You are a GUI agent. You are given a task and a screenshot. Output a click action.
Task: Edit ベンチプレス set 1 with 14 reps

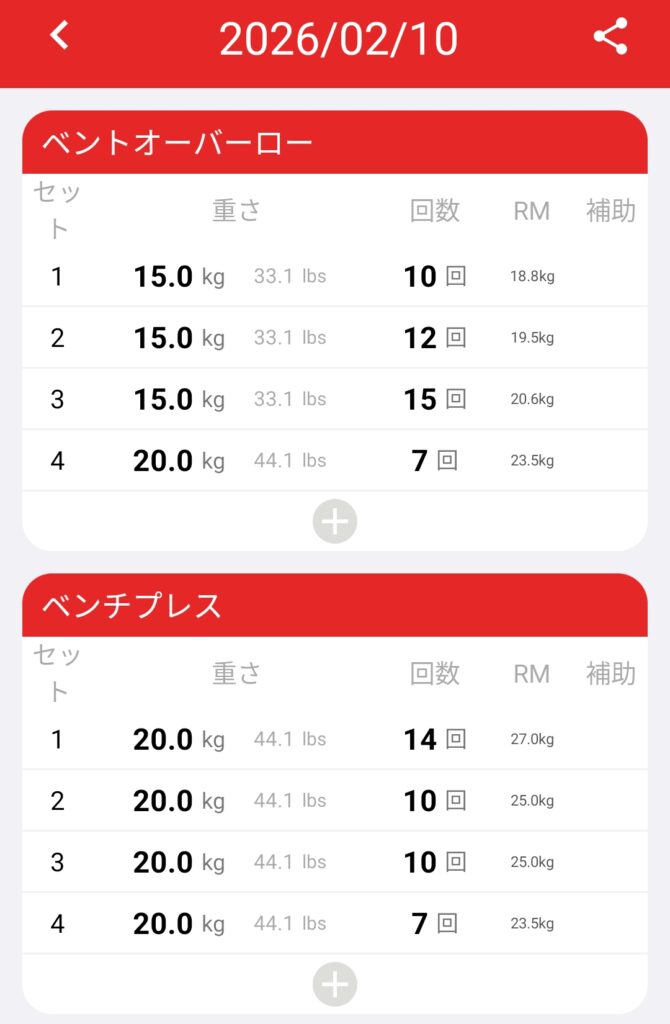coord(334,739)
